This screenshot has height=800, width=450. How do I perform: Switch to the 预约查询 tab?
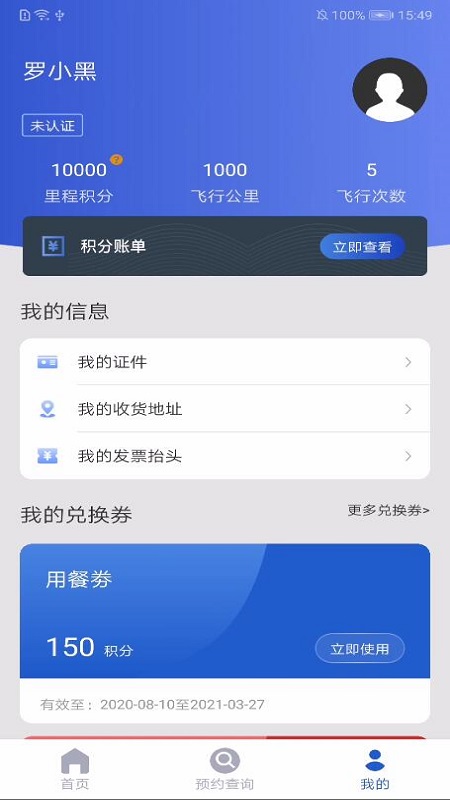pos(224,769)
